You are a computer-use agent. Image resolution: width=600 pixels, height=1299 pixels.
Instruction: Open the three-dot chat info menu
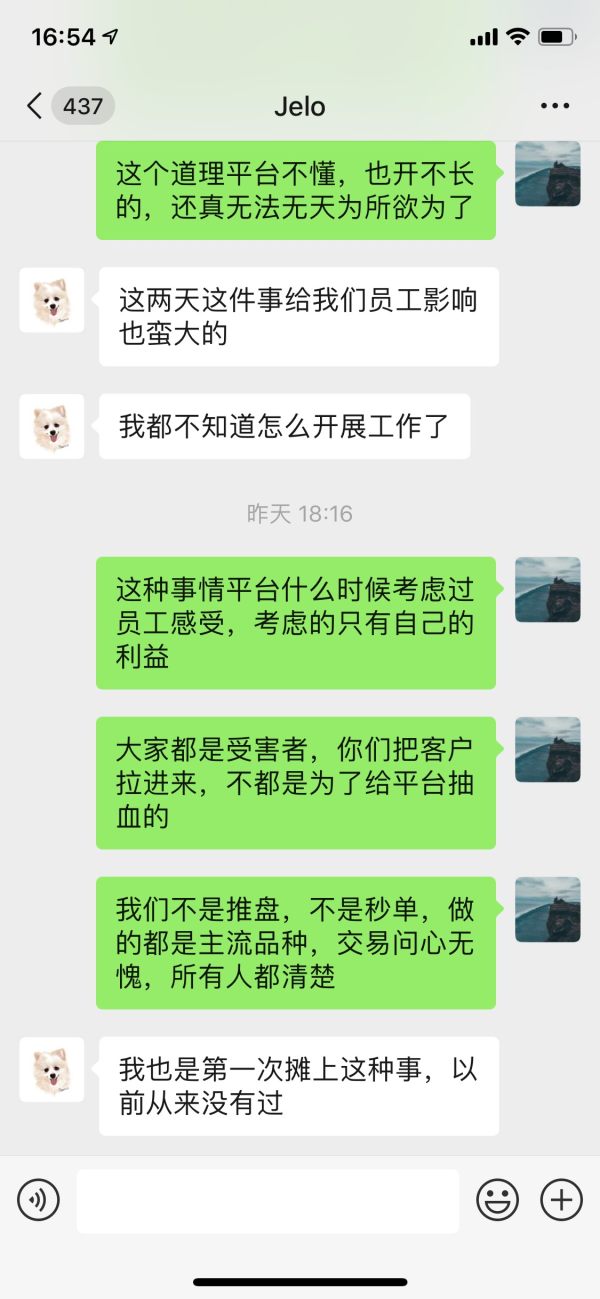point(554,106)
